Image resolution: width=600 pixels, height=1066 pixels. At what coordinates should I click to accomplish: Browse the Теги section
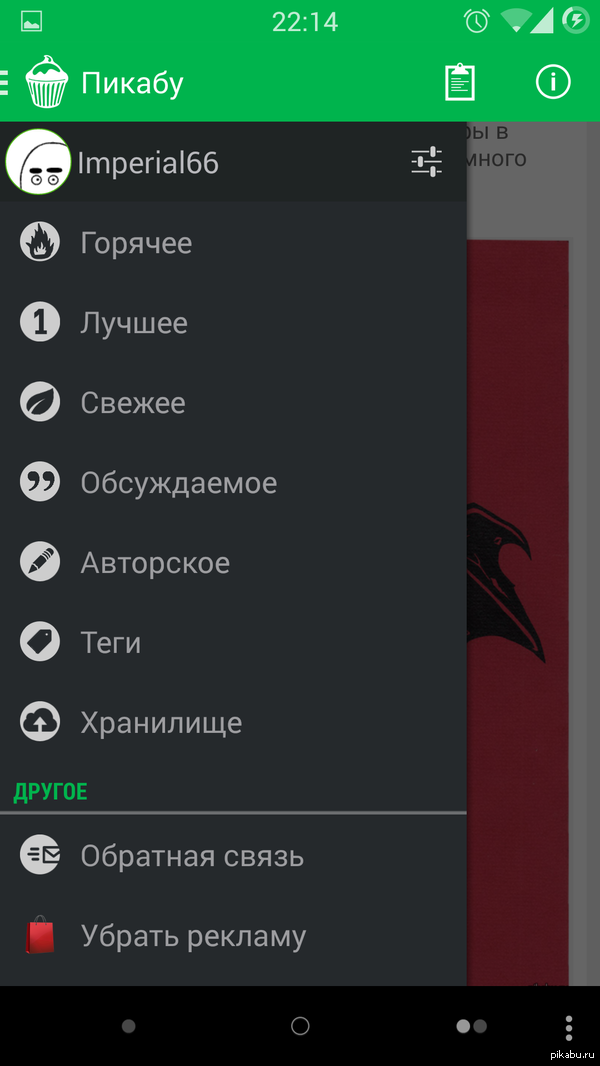[x=111, y=643]
